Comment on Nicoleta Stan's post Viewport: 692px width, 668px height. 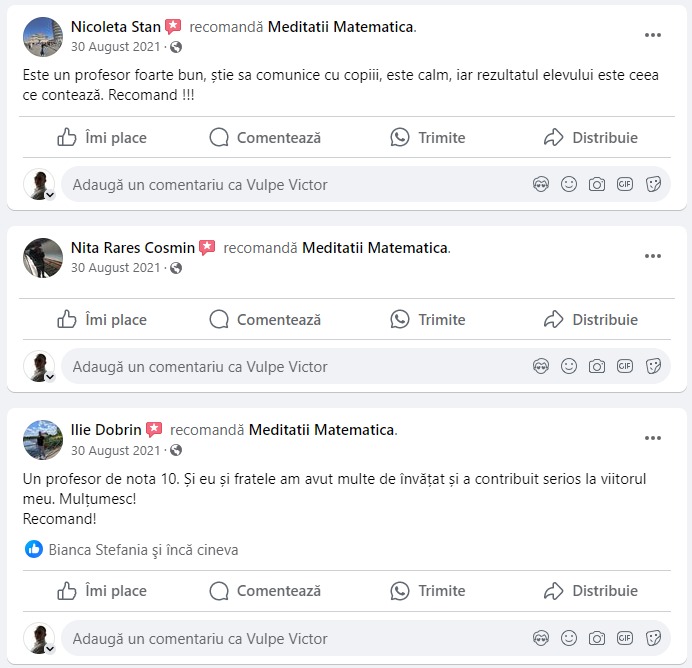pyautogui.click(x=265, y=138)
